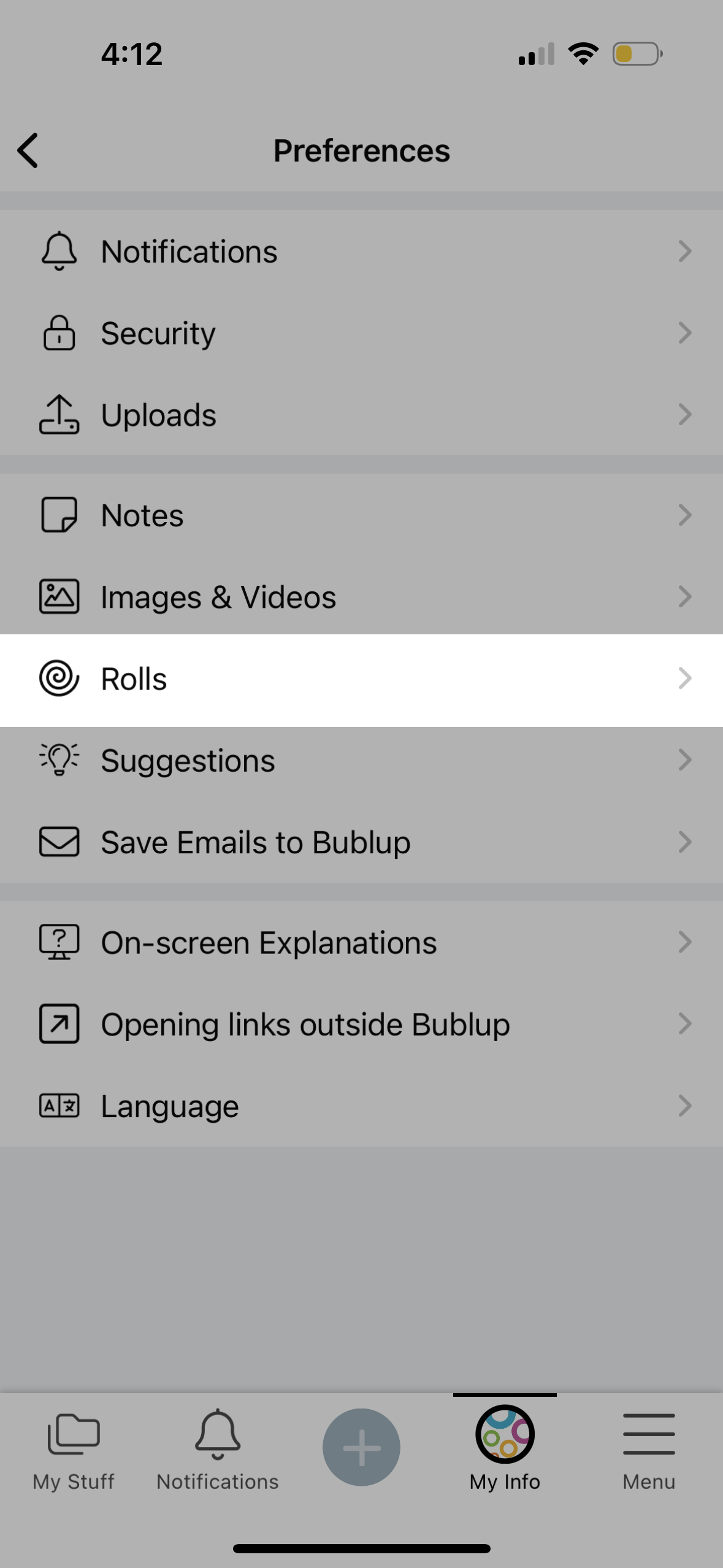
Task: Open Notes preferences
Action: pos(361,515)
